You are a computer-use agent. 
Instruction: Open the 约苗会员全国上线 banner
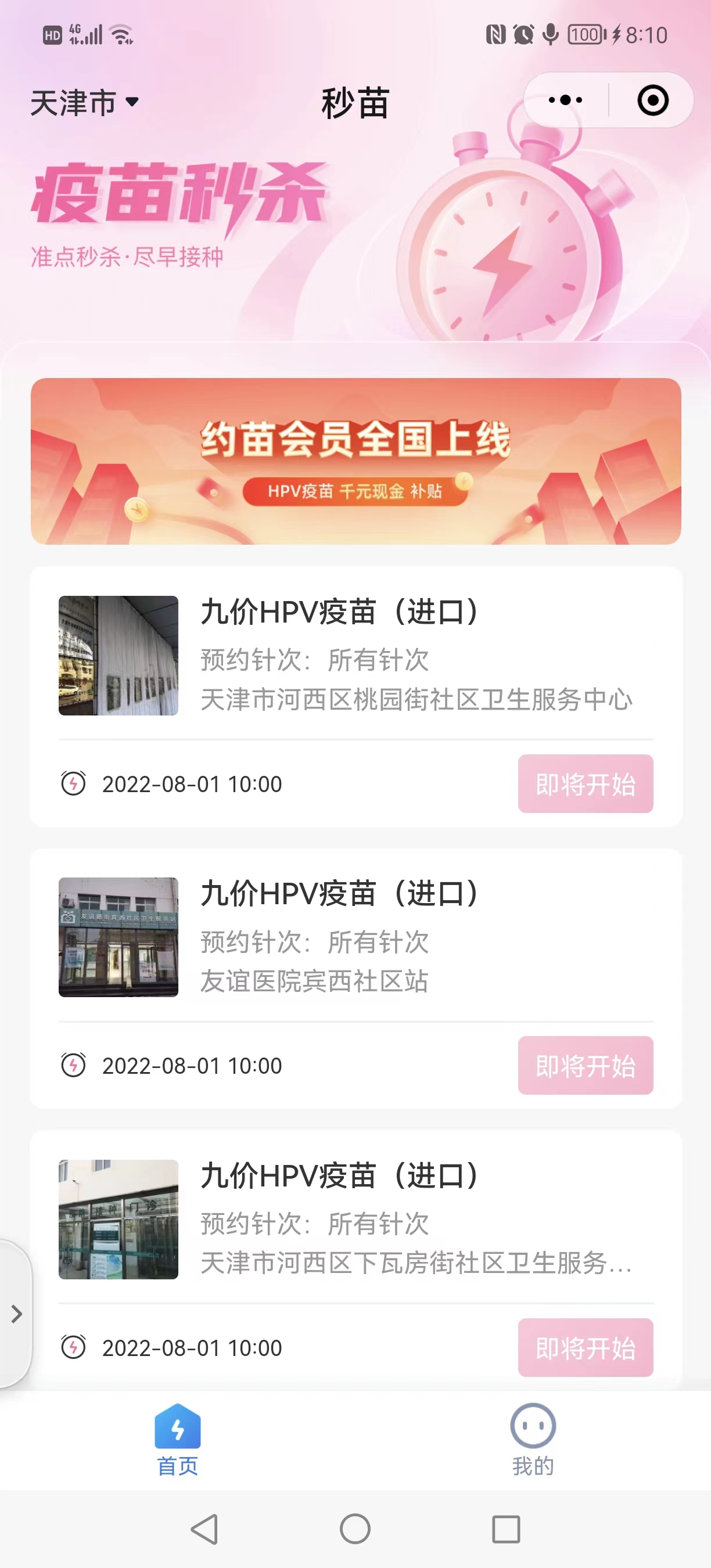point(355,461)
